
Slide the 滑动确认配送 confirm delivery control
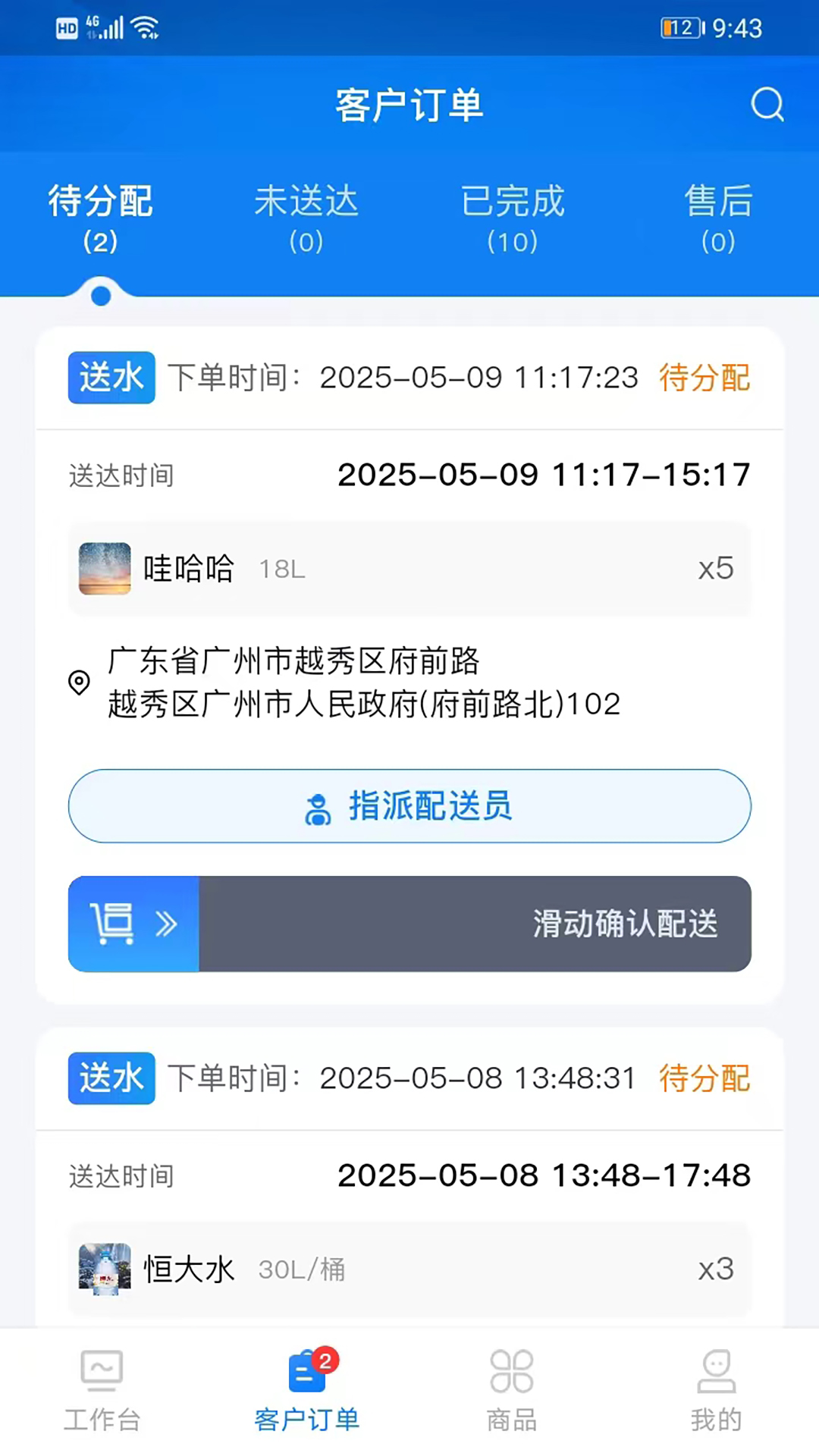tap(409, 924)
